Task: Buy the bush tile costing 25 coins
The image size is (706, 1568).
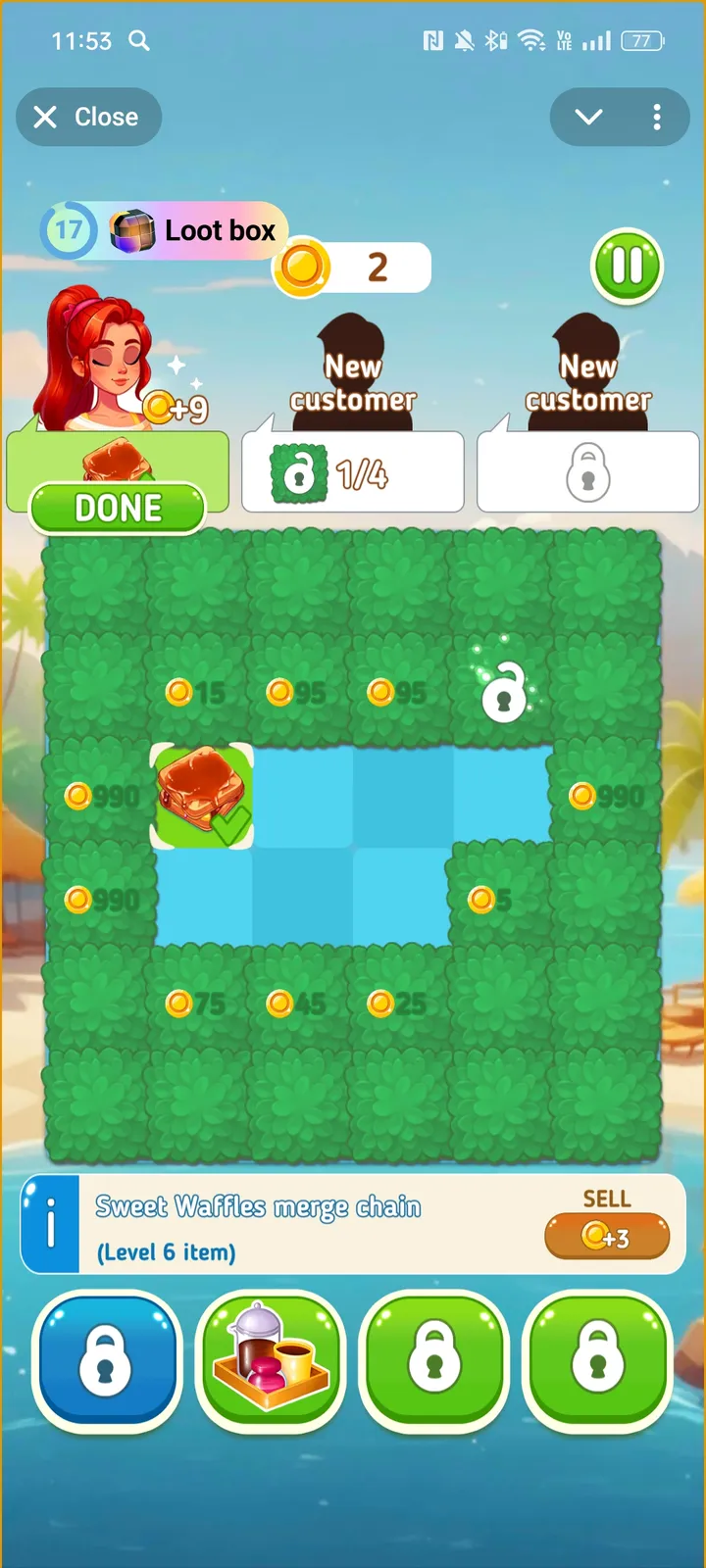Action: click(x=397, y=1004)
